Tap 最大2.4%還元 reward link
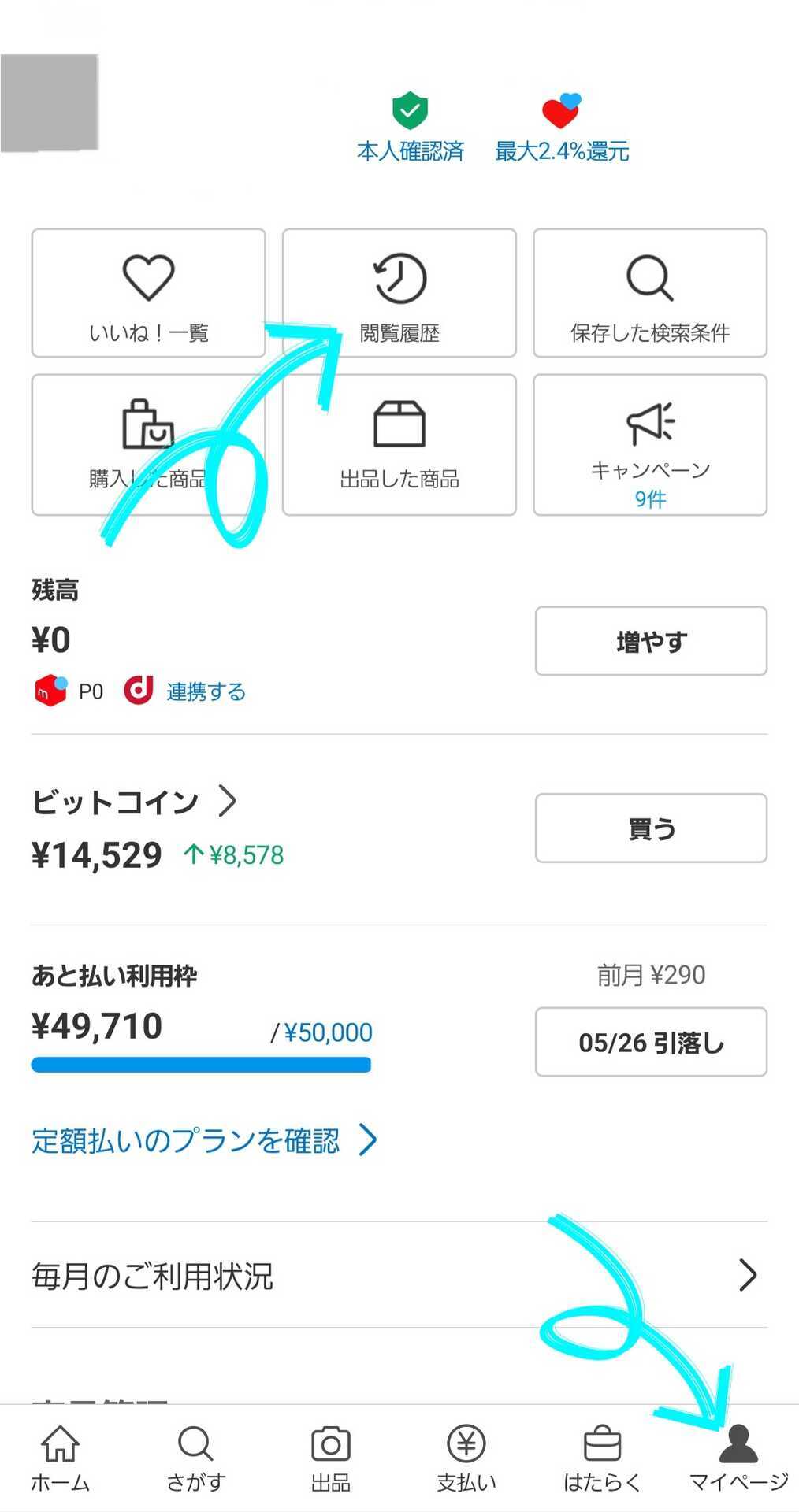 pos(562,128)
